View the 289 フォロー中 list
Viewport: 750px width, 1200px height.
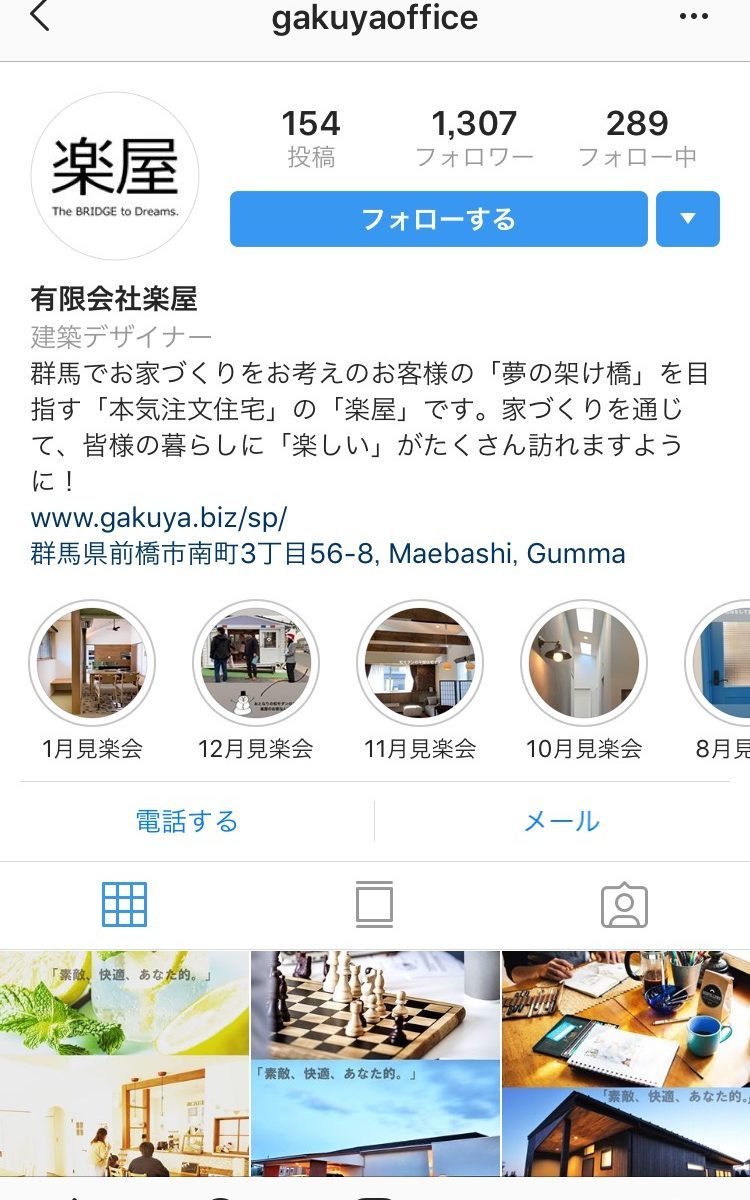click(637, 138)
